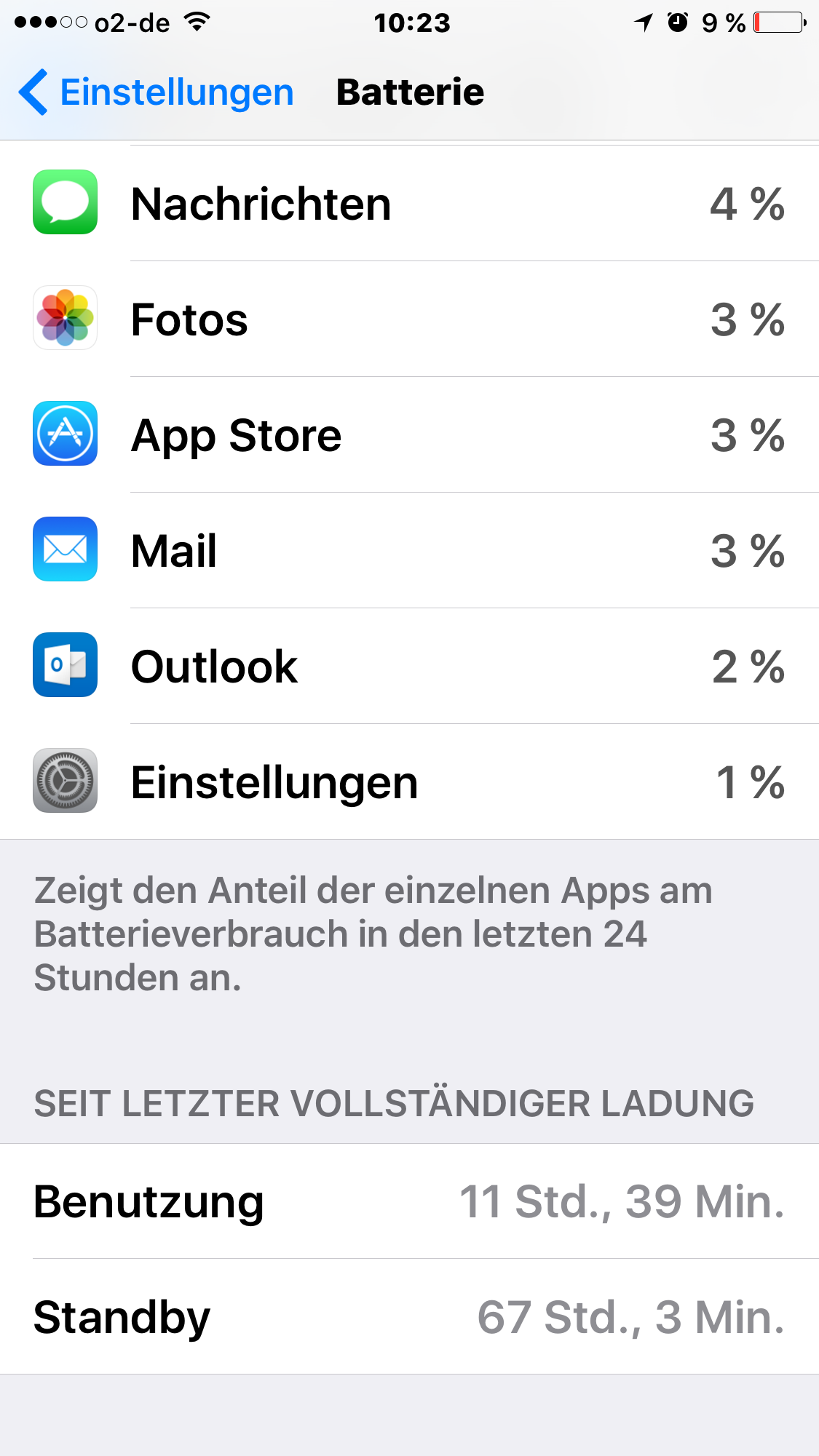Select the Fotos battery usage row
This screenshot has height=1456, width=819.
pyautogui.click(x=409, y=319)
